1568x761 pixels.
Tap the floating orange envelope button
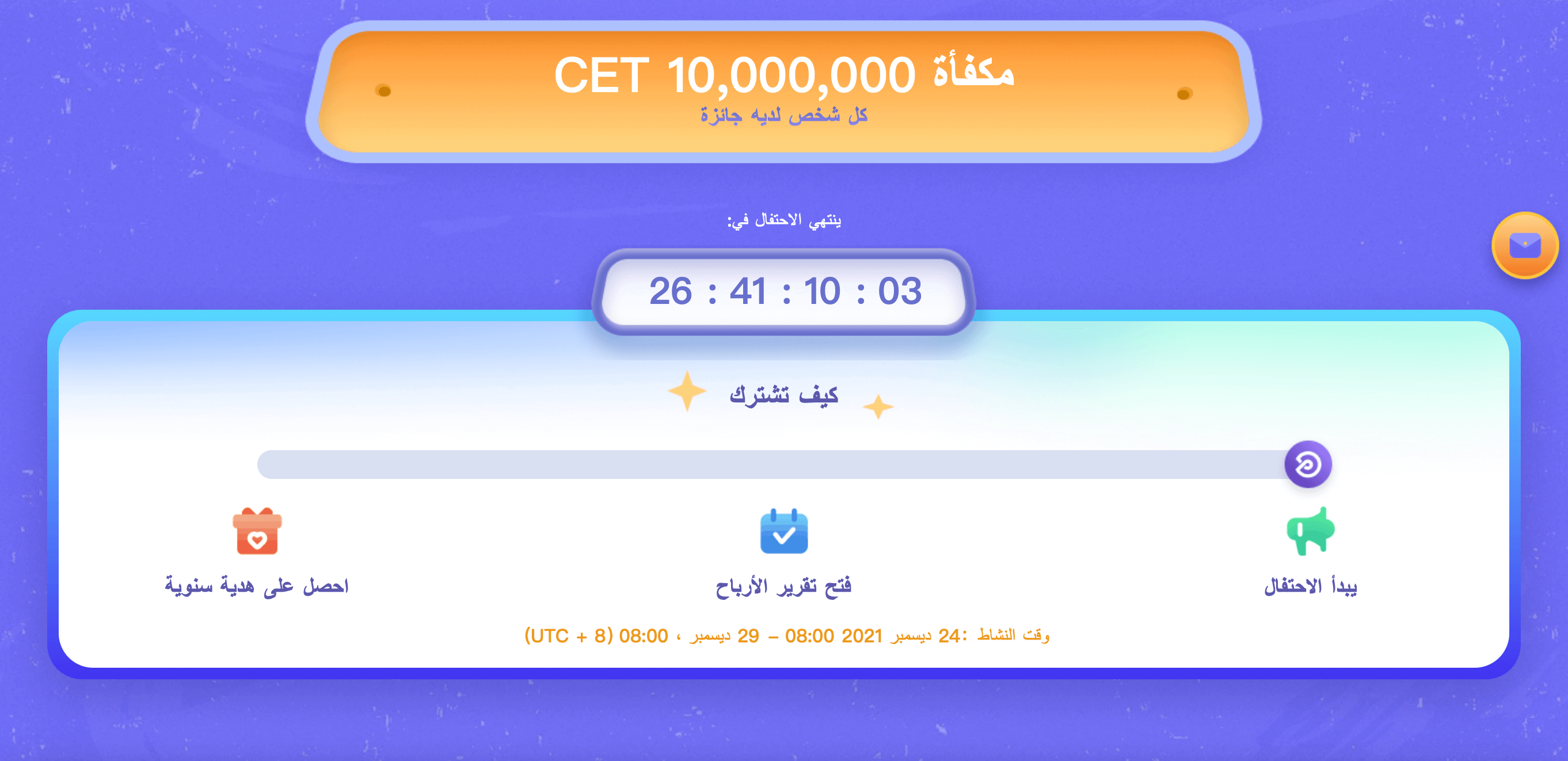[x=1524, y=245]
